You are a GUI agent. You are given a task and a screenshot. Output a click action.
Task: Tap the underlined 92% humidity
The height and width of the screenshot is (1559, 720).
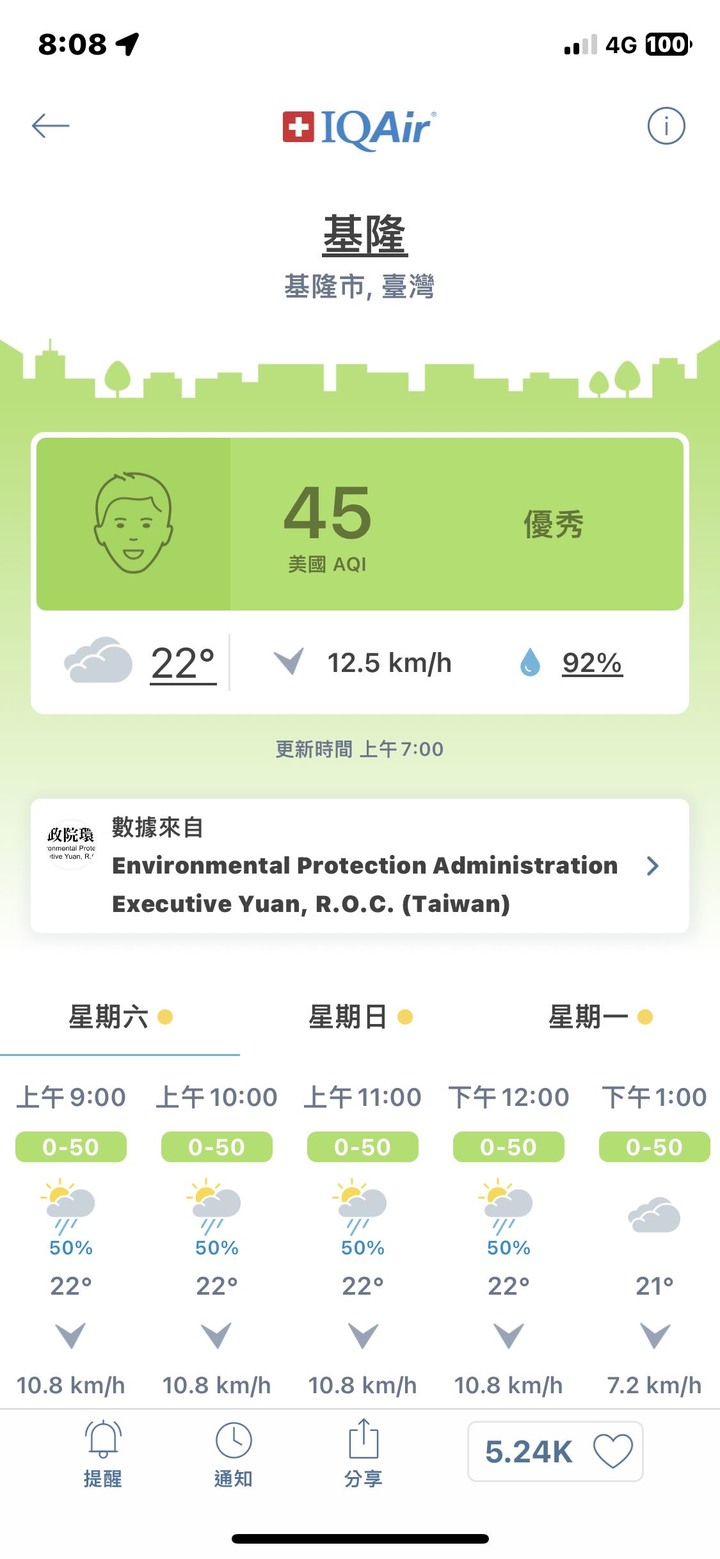coord(592,663)
